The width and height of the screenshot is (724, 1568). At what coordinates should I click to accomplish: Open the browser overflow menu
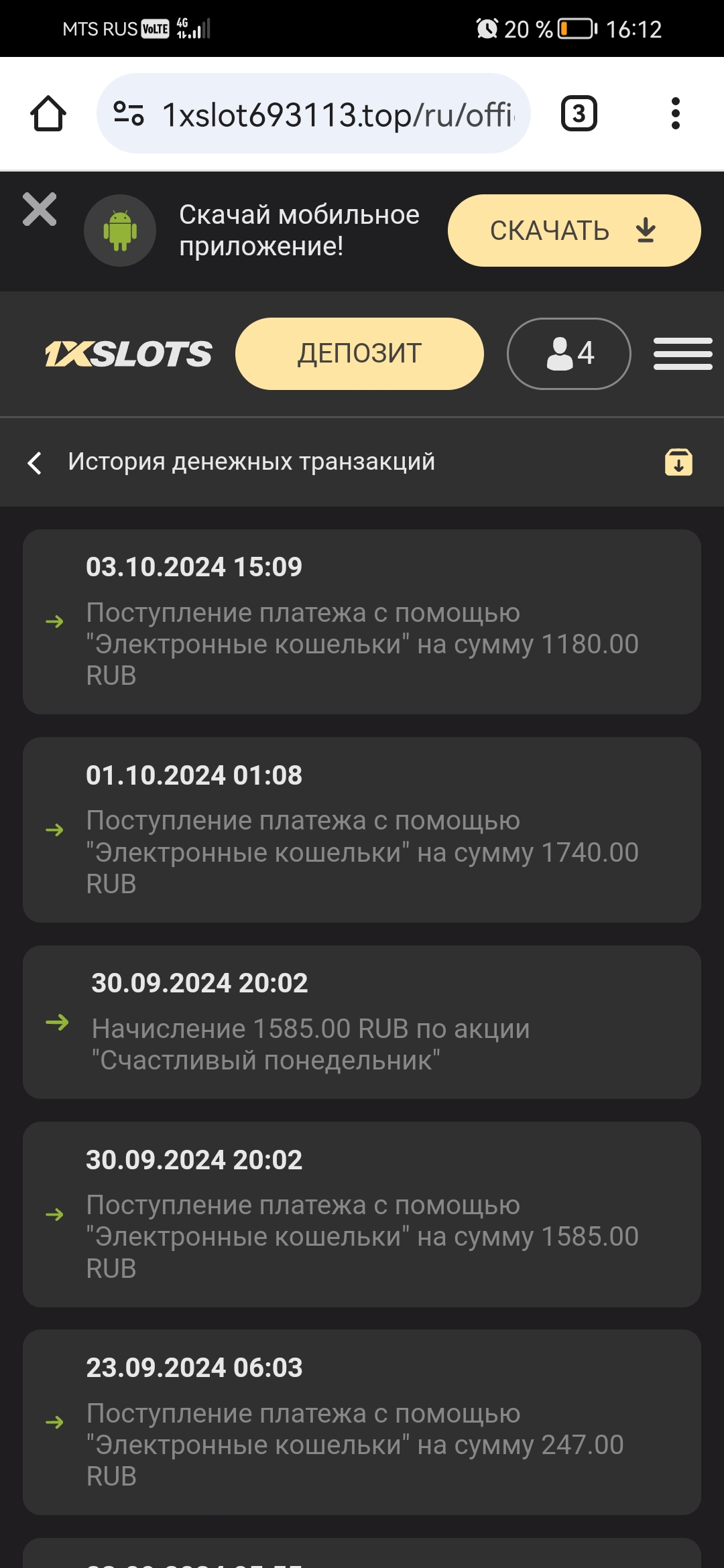coord(675,114)
